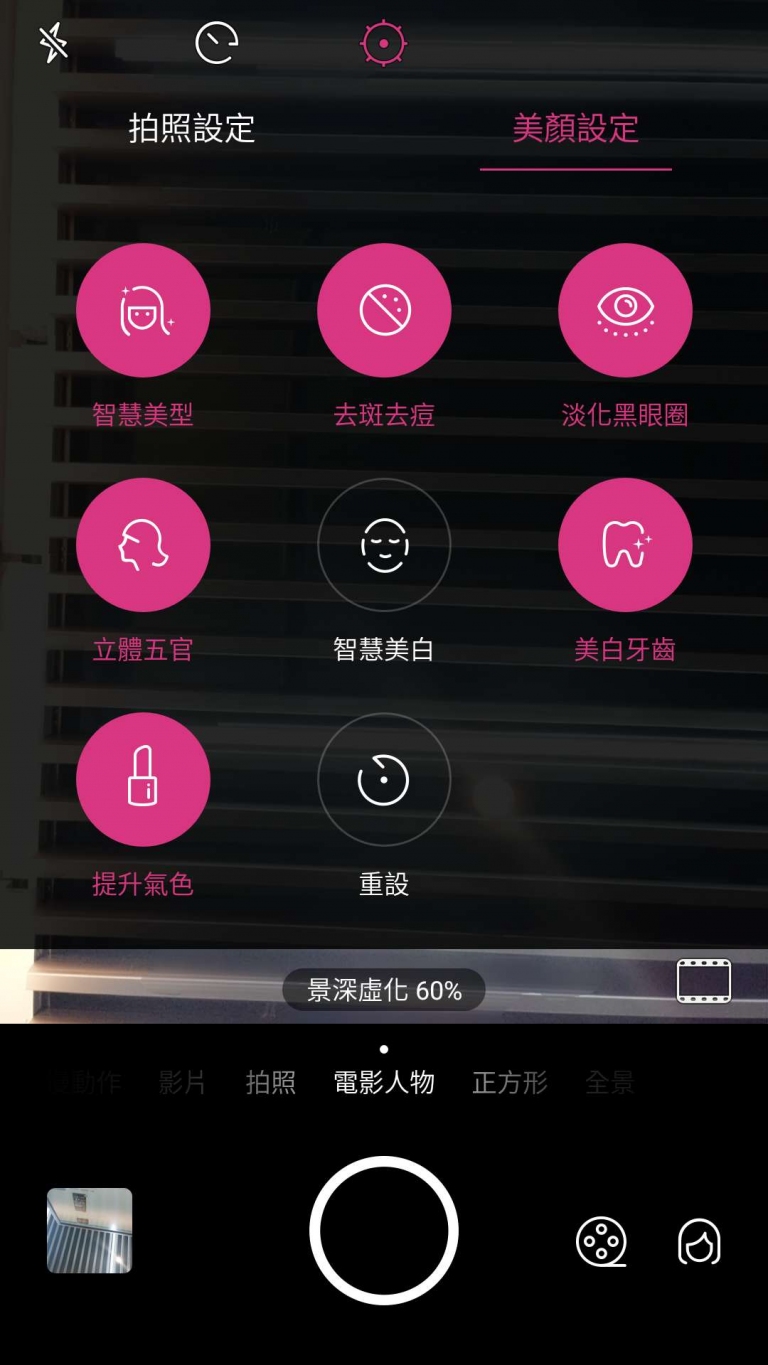Toggle the flash icon
Viewport: 768px width, 1365px height.
pyautogui.click(x=53, y=43)
